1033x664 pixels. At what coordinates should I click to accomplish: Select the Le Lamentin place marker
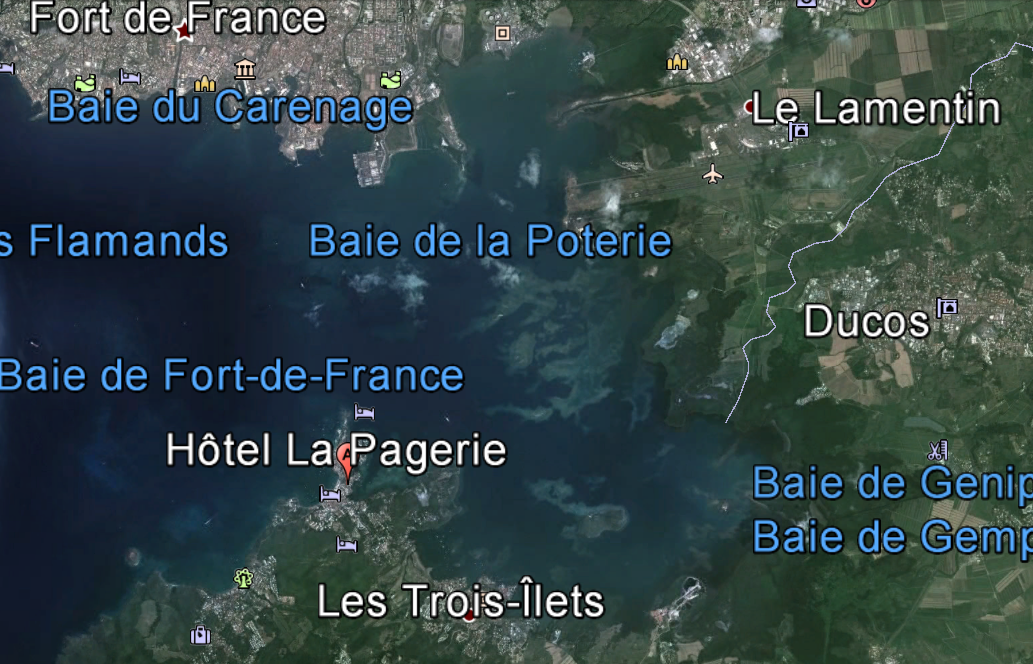[750, 106]
